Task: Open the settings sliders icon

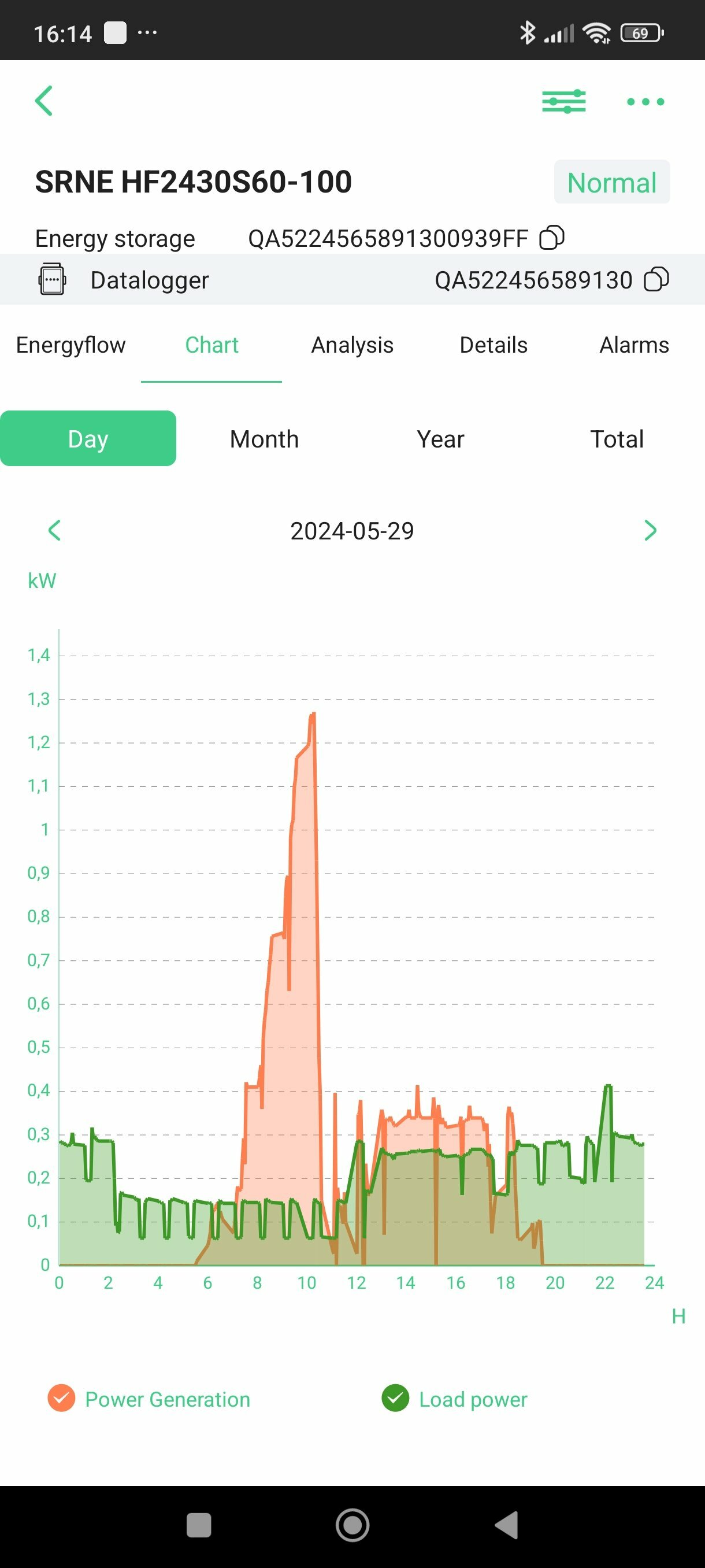Action: [x=564, y=101]
